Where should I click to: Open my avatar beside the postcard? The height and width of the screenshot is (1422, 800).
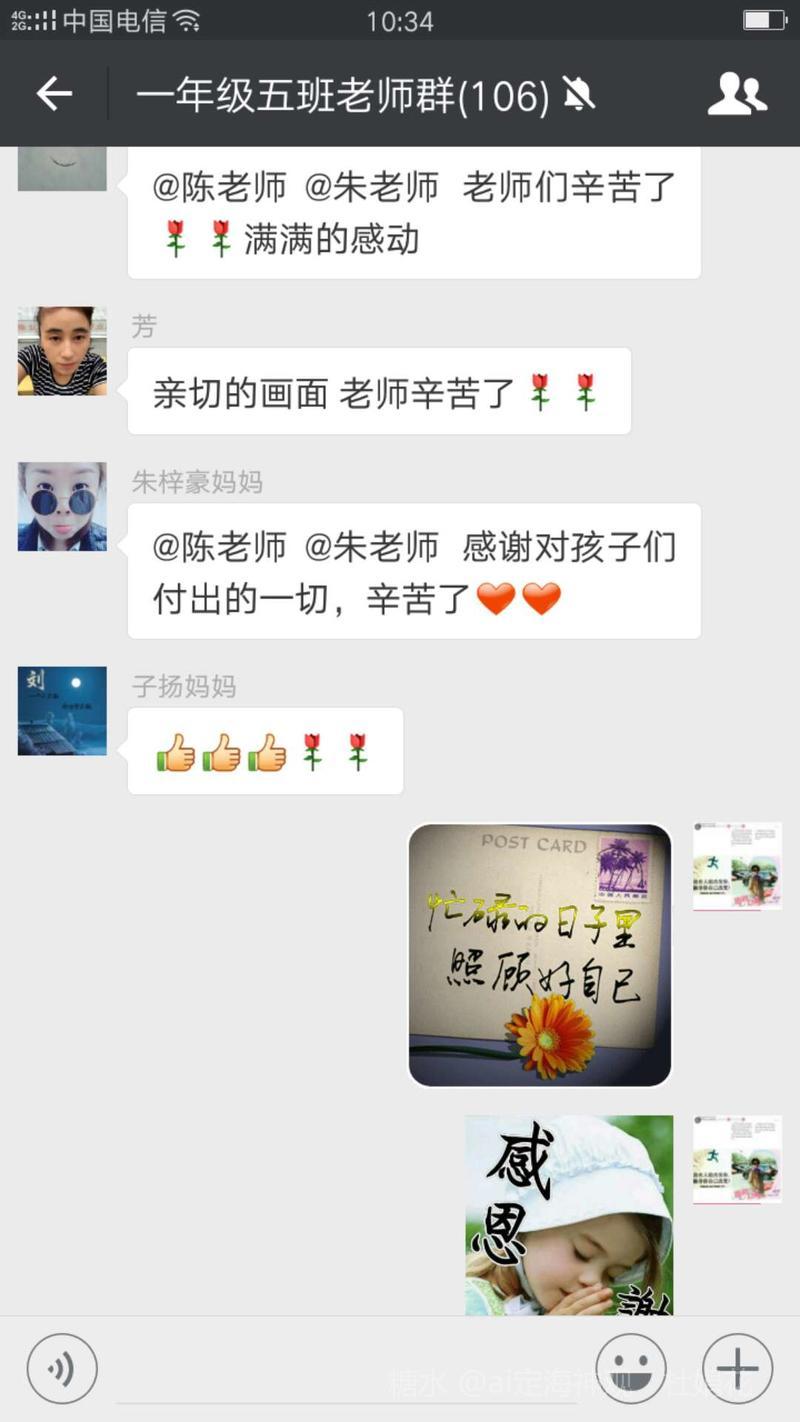(737, 866)
